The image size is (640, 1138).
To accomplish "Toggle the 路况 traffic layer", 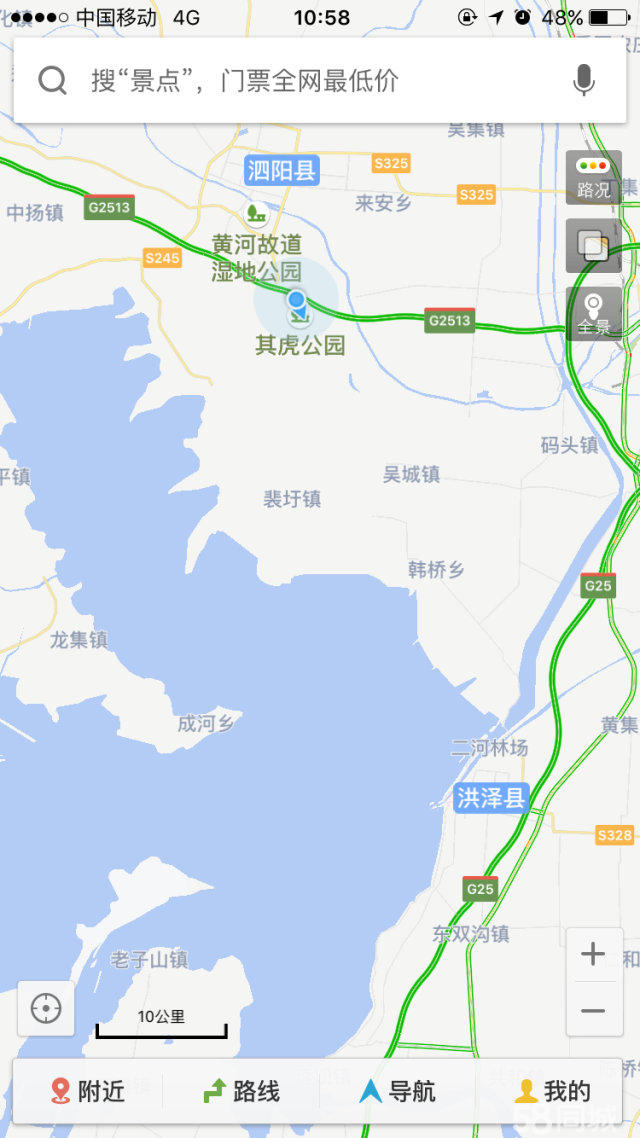I will click(594, 178).
